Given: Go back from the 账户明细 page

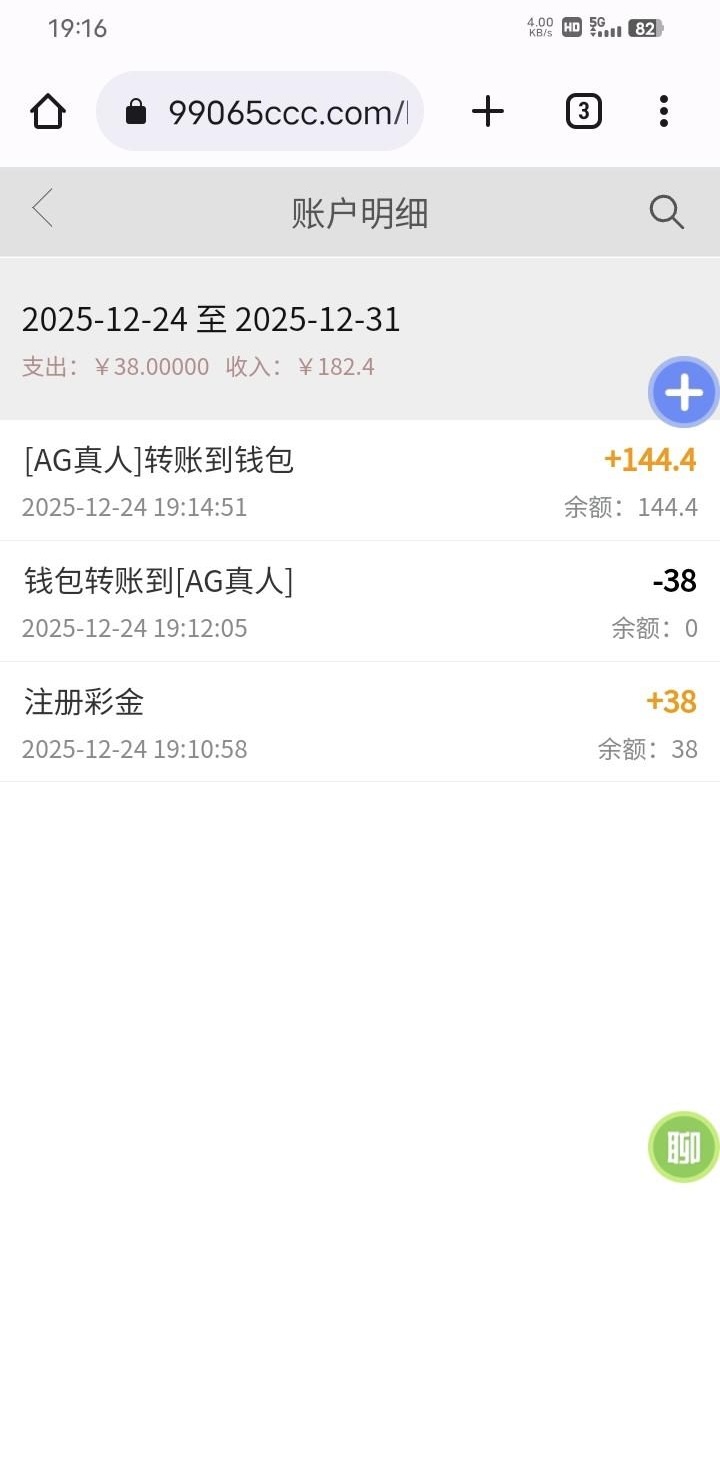Looking at the screenshot, I should pyautogui.click(x=42, y=209).
